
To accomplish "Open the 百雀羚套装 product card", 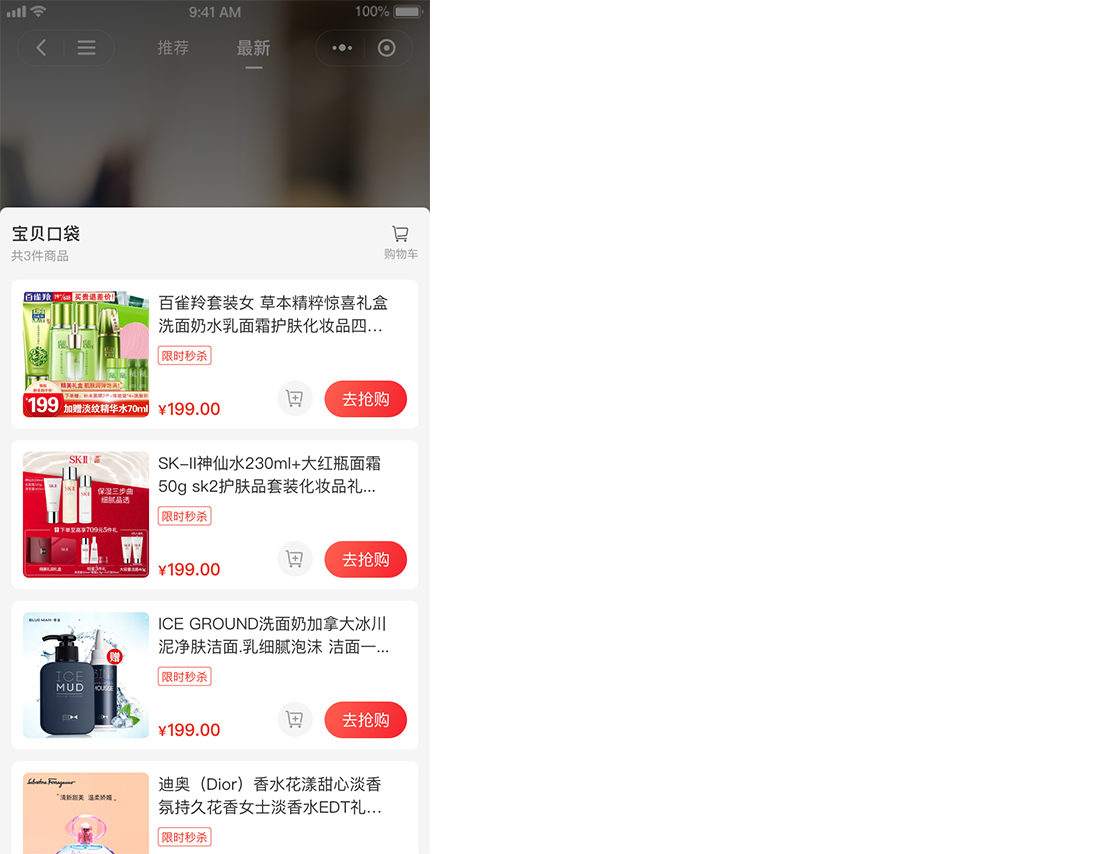I will pos(270,314).
